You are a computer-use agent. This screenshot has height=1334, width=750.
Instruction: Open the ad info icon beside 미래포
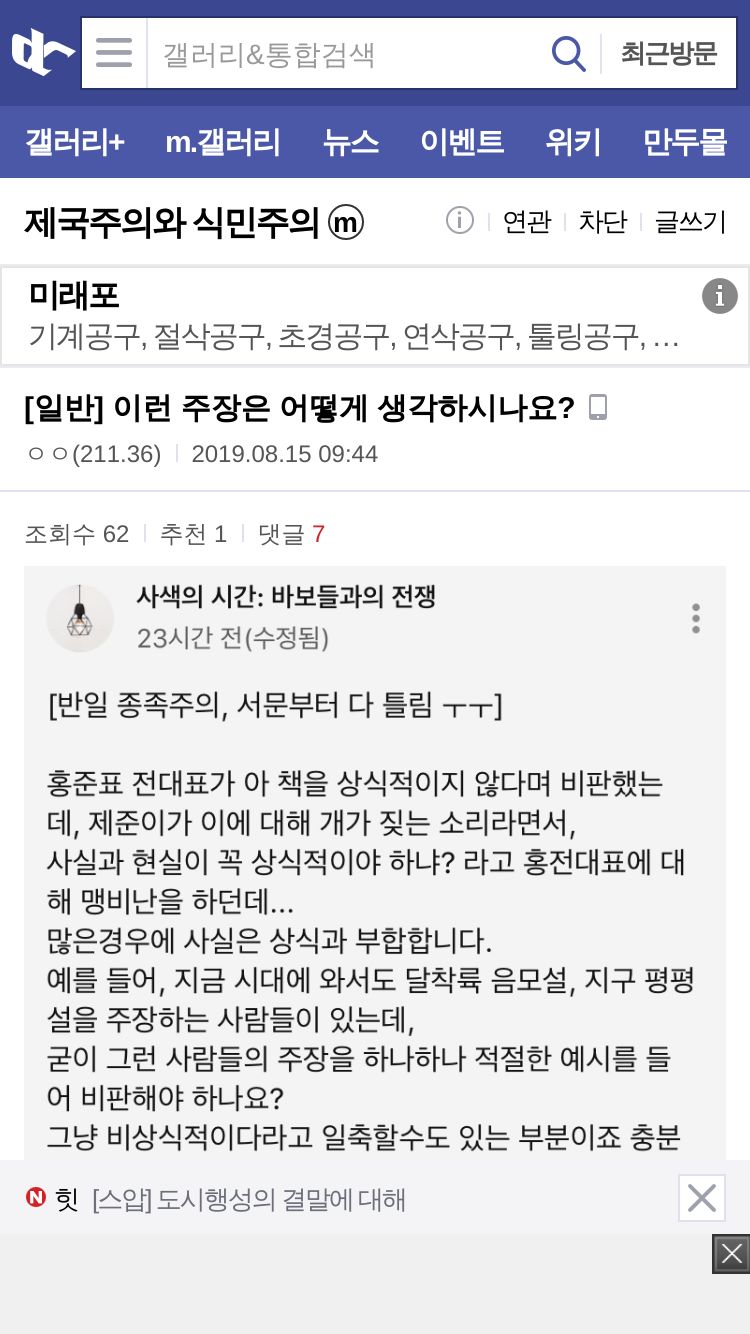719,296
